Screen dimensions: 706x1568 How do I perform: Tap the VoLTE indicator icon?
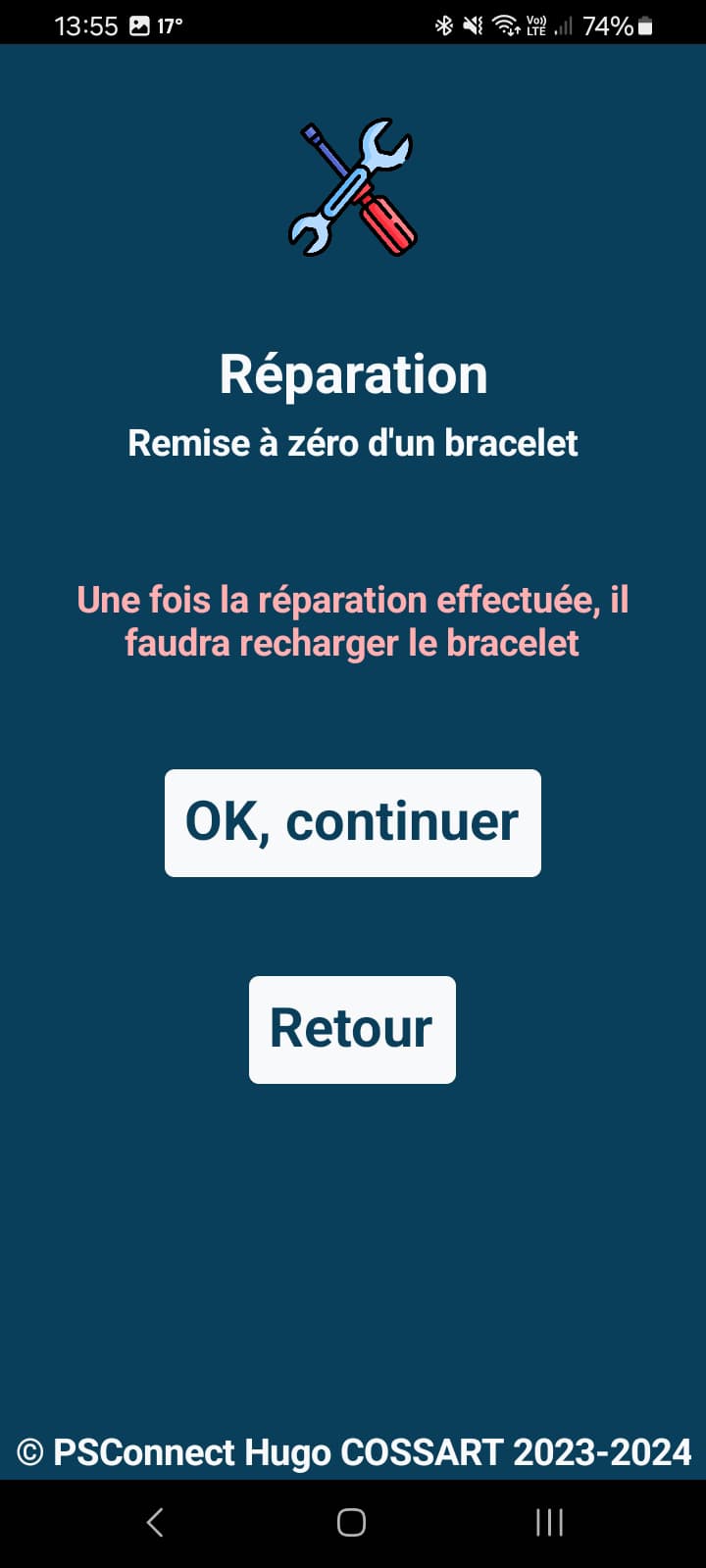coord(535,25)
